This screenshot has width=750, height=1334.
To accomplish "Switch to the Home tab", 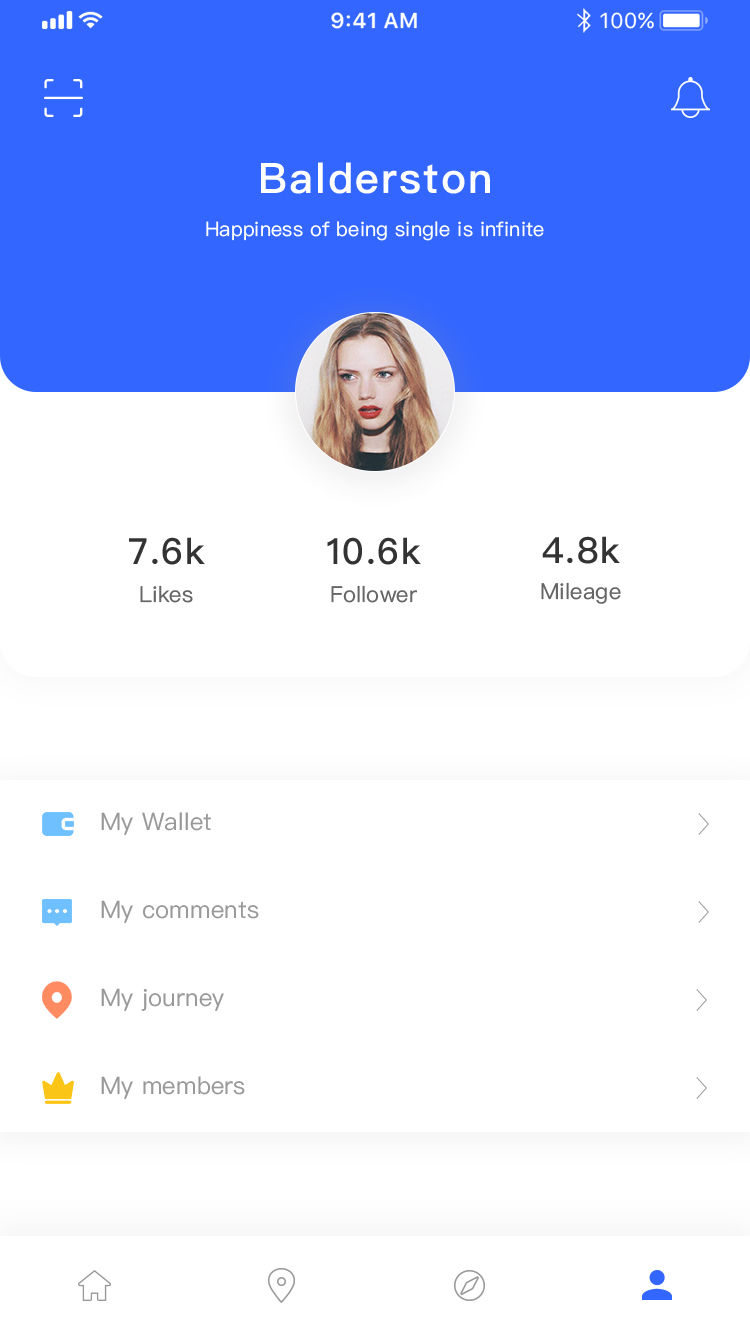I will pos(94,1285).
